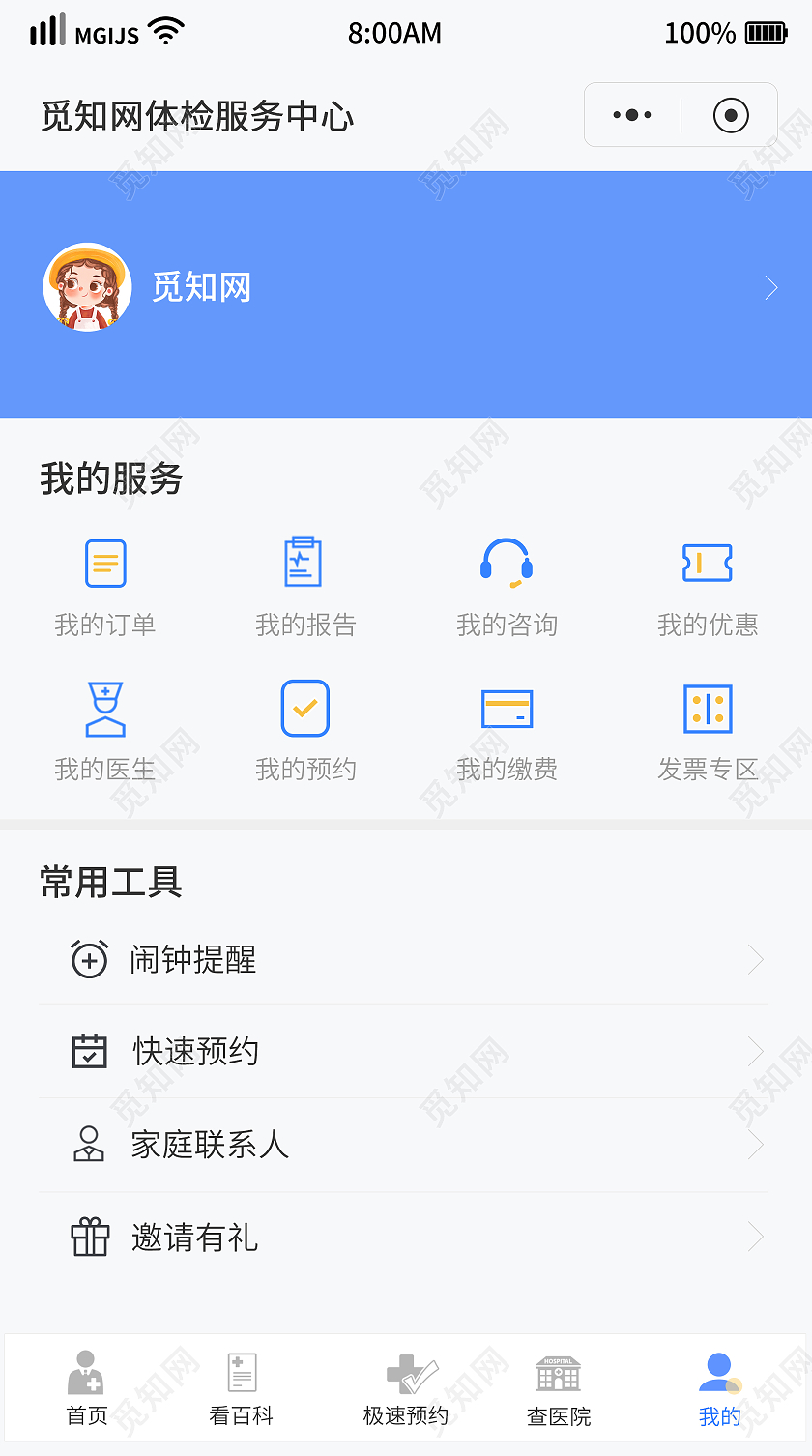Open 发票专区 invoice zone icon
The height and width of the screenshot is (1456, 812).
[707, 708]
